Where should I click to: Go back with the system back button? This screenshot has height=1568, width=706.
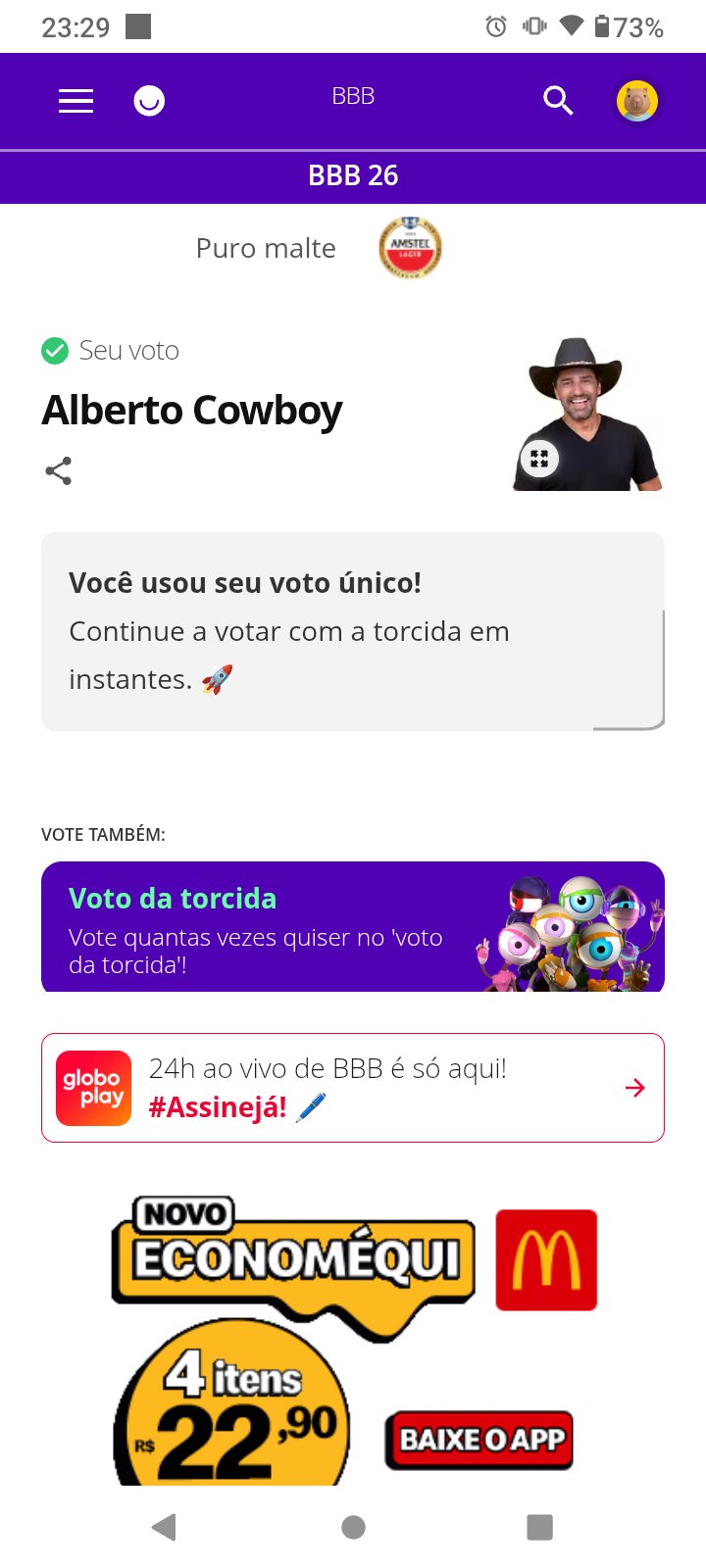coord(165,1527)
